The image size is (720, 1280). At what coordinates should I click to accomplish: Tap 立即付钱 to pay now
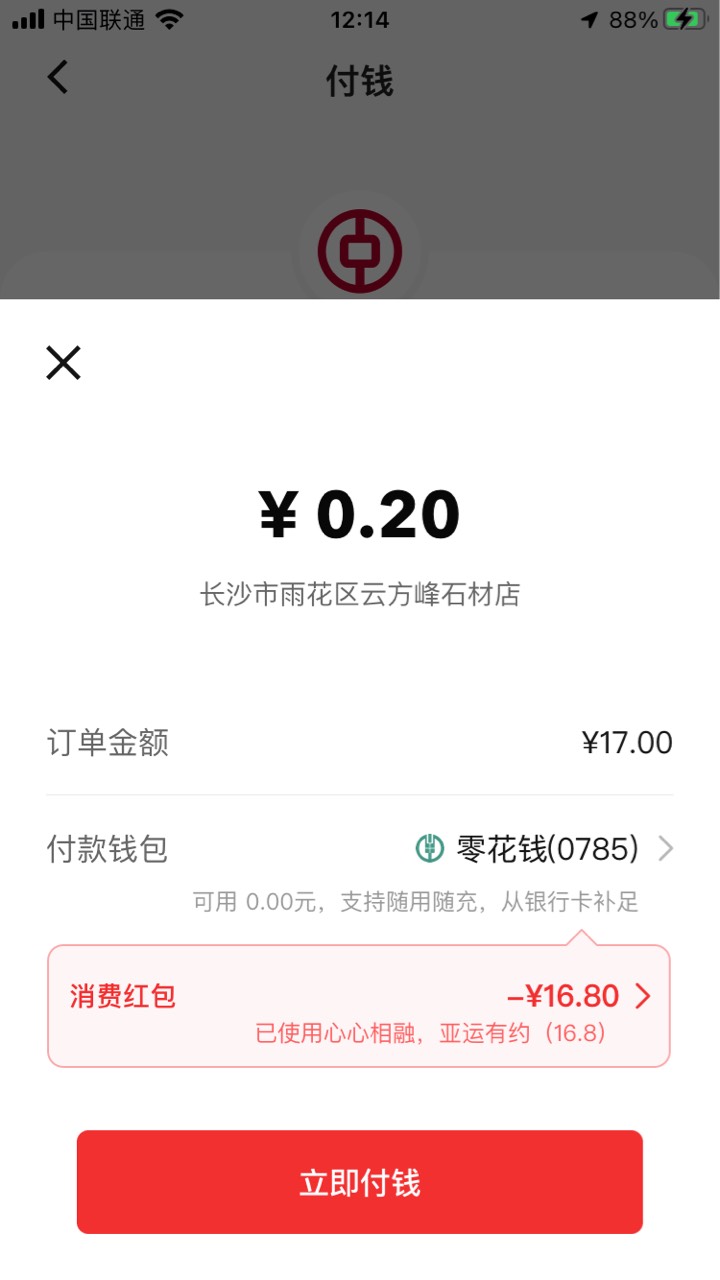360,1182
